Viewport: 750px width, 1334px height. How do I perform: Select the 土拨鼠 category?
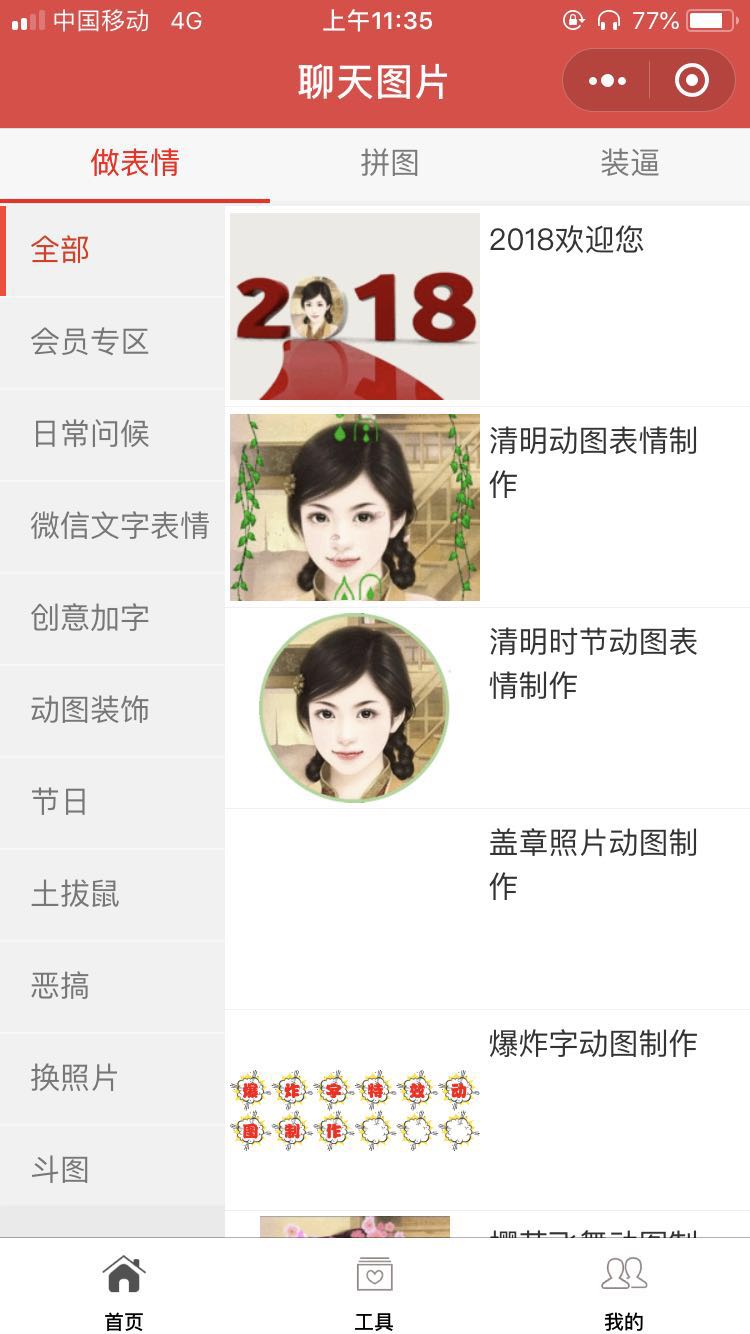(x=112, y=894)
